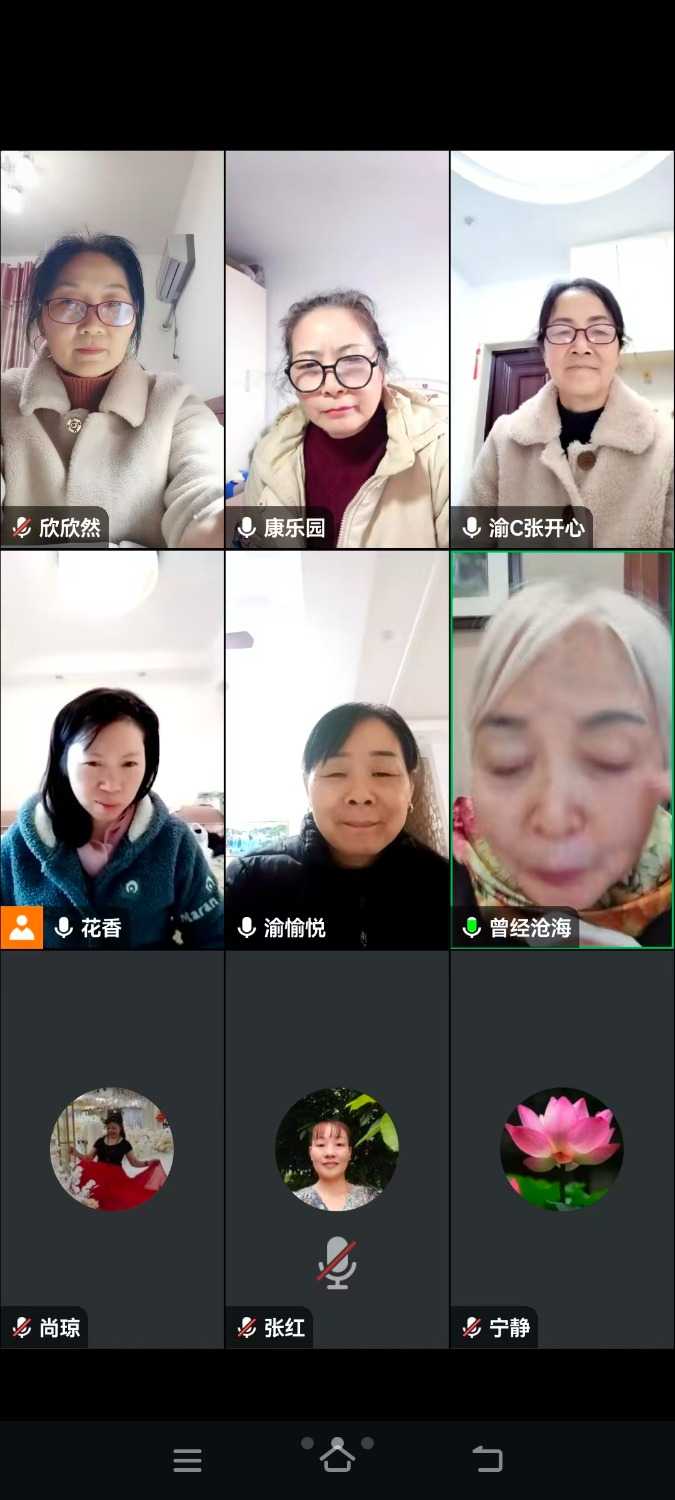This screenshot has width=675, height=1500.
Task: Enlarge 曾经沧海's speaking video tile
Action: [x=562, y=749]
